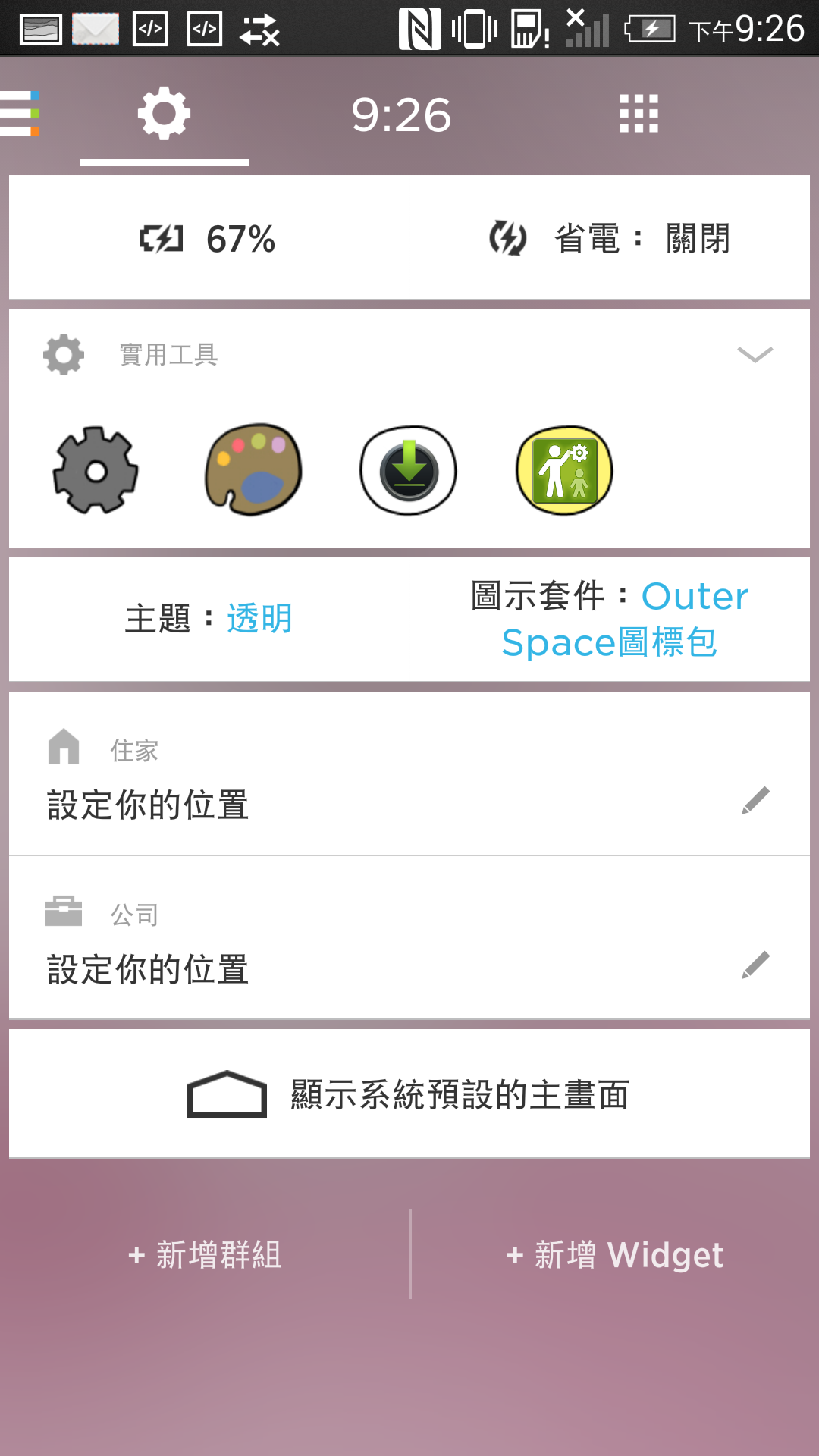Collapse the 實用工具 group chevron

755,354
